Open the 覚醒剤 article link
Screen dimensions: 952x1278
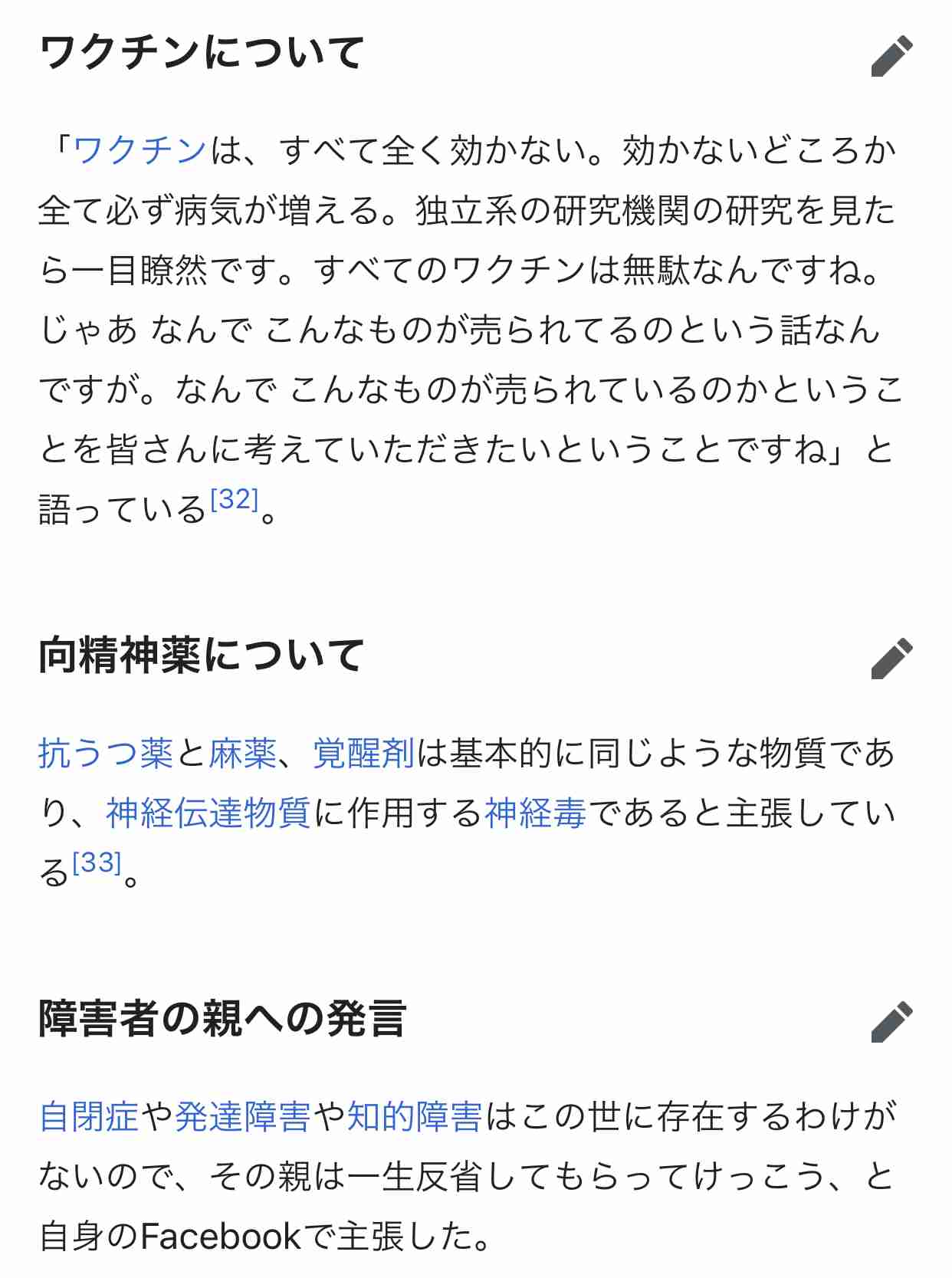pos(363,754)
